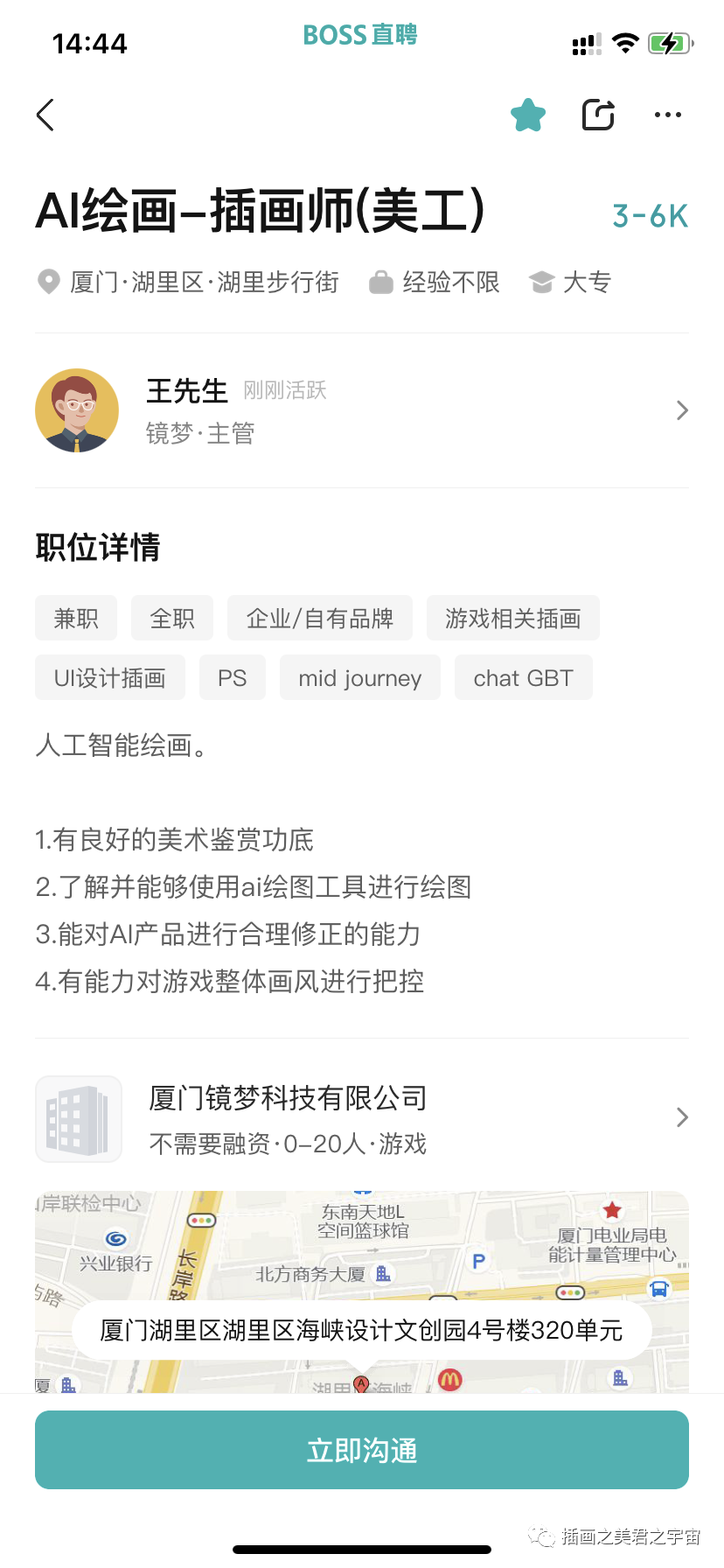Expand recruiter 王先生's details via the chevron
The image size is (724, 1568).
[681, 410]
